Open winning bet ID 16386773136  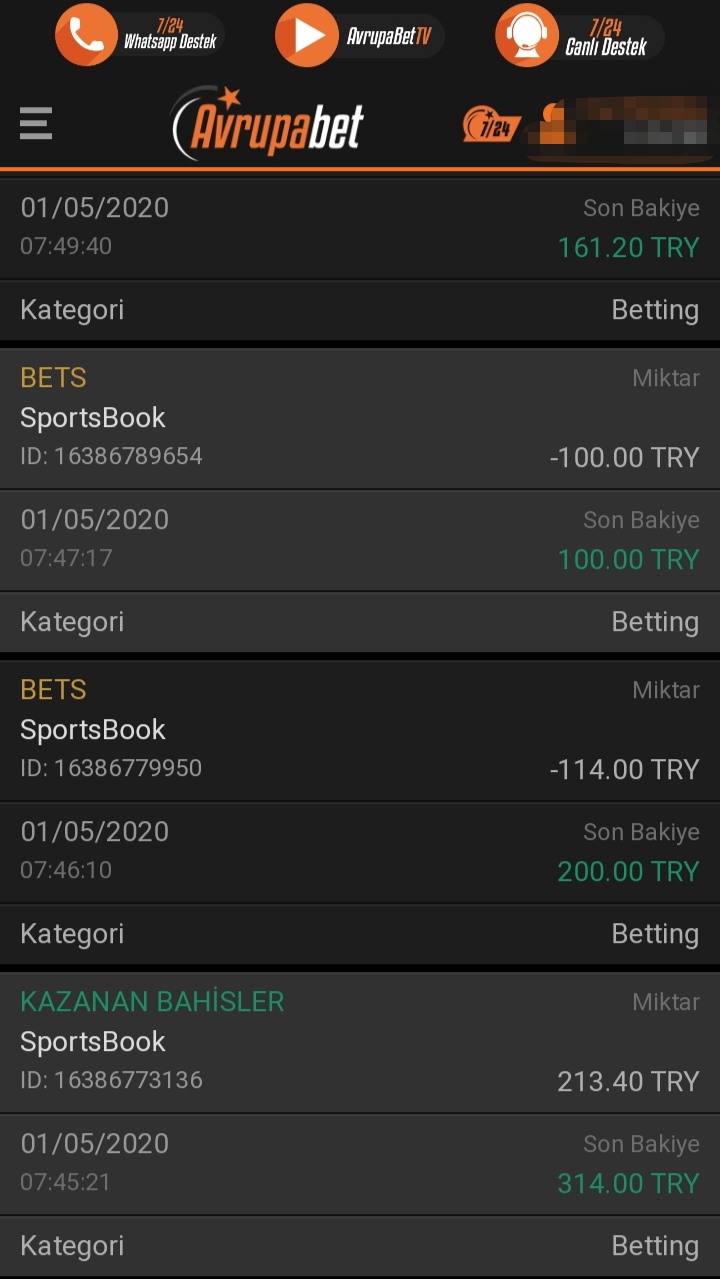360,1042
